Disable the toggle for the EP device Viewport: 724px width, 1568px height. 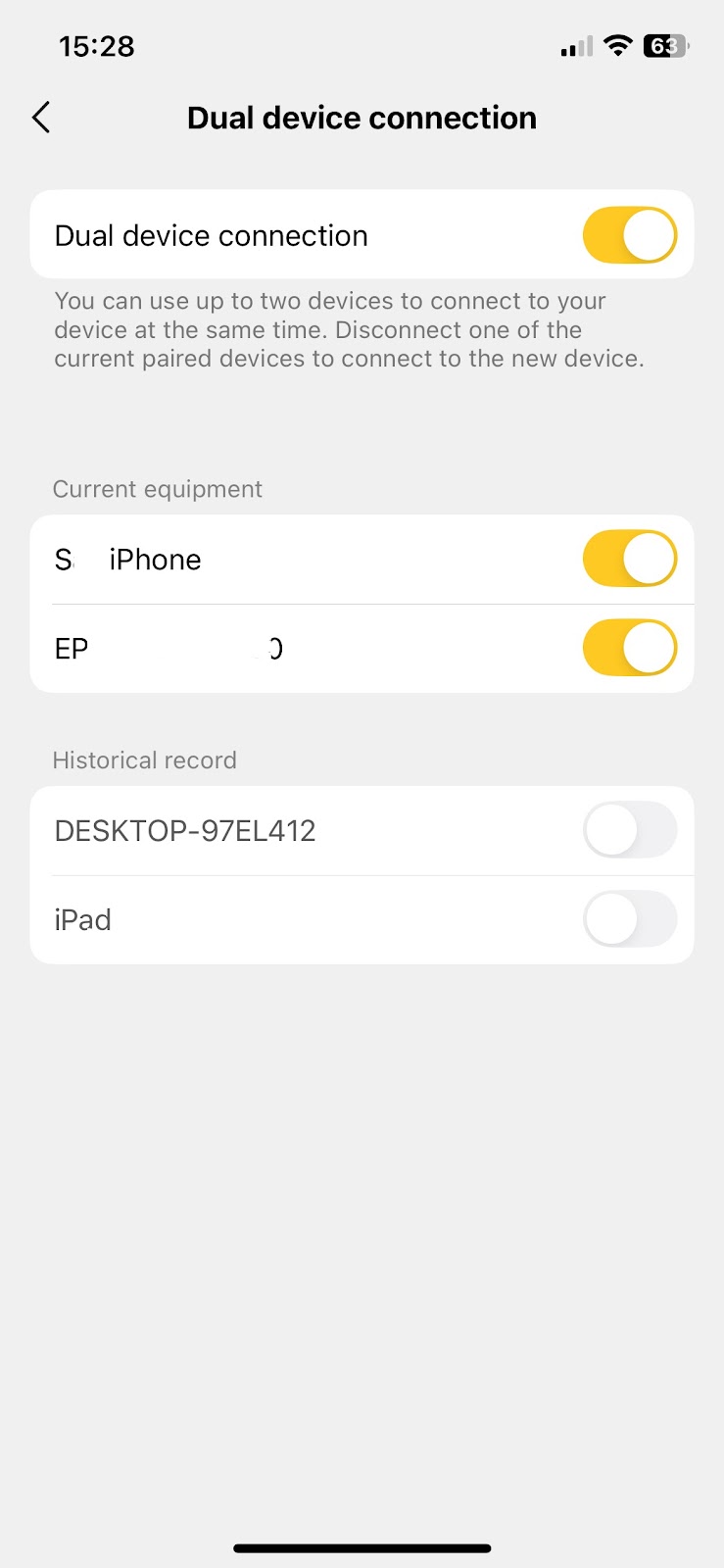point(630,648)
